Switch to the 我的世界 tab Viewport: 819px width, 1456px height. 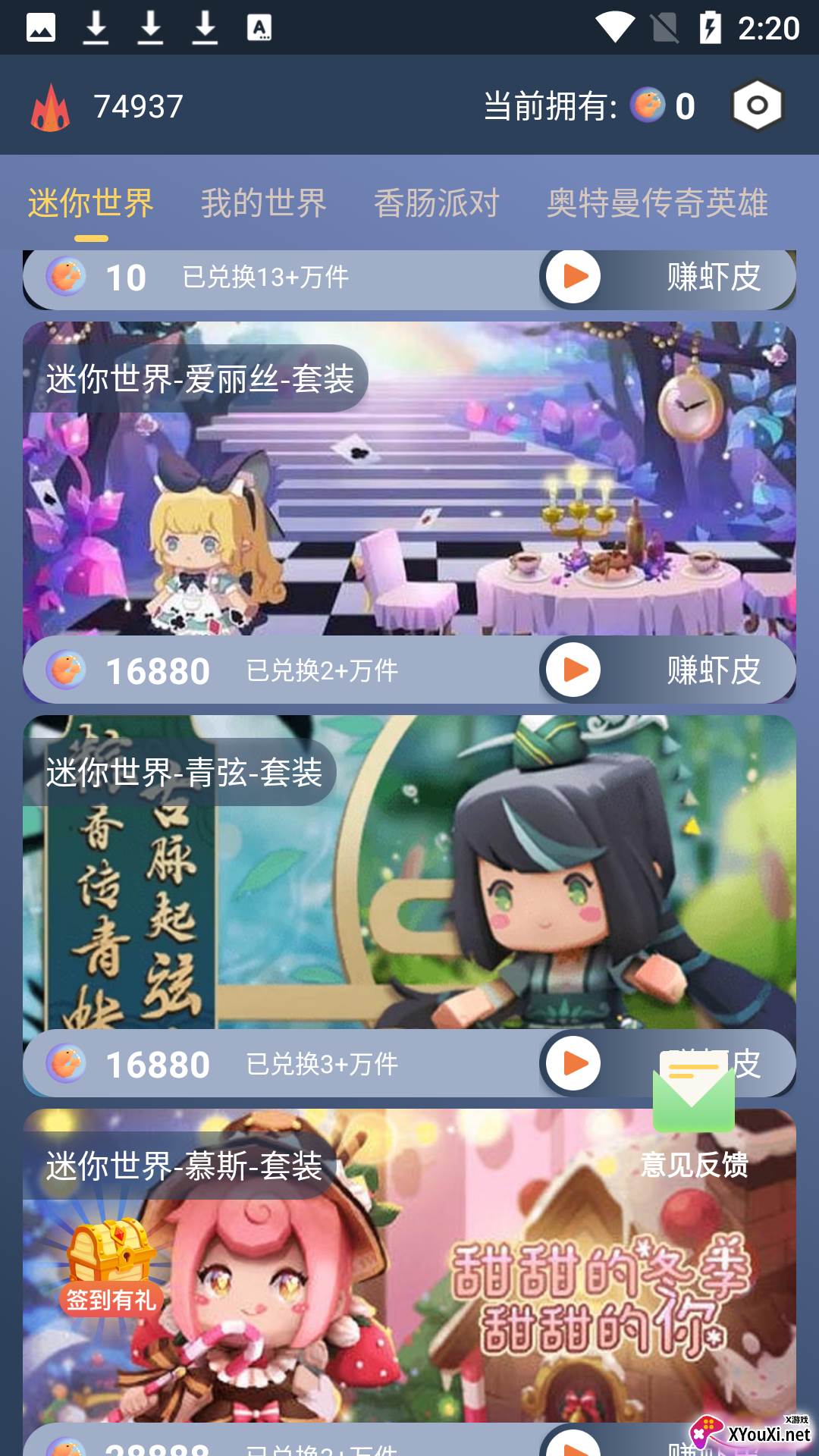tap(263, 203)
